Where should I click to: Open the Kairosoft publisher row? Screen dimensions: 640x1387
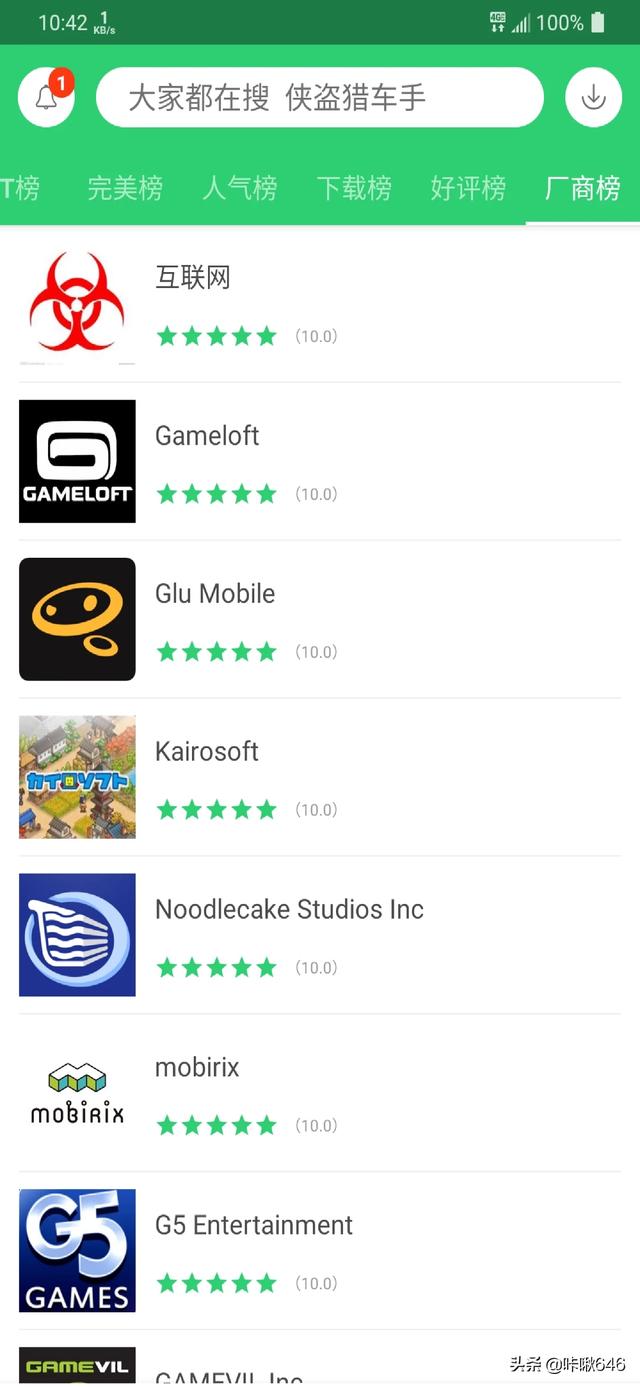tap(320, 777)
